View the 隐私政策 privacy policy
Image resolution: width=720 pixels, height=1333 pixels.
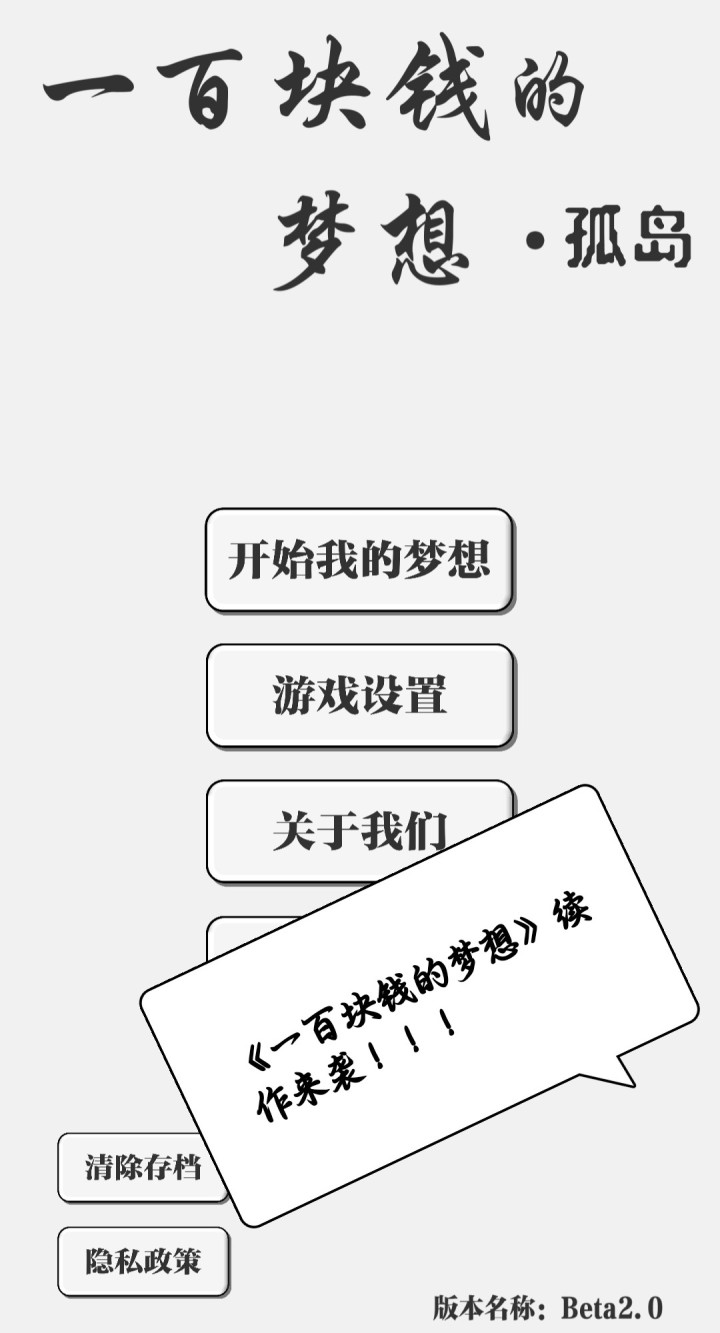[x=143, y=1261]
